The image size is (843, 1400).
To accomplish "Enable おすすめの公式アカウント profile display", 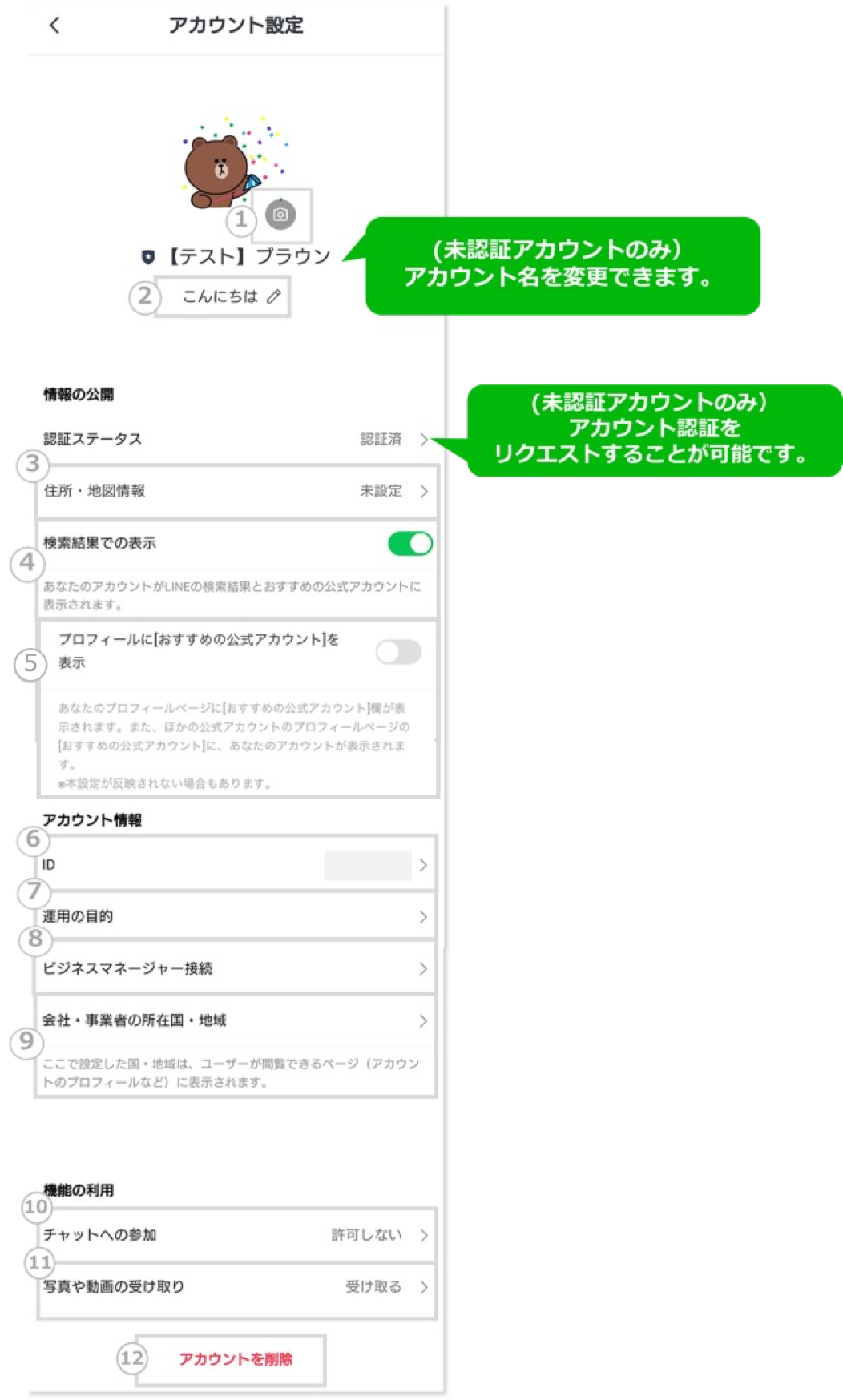I will [398, 652].
